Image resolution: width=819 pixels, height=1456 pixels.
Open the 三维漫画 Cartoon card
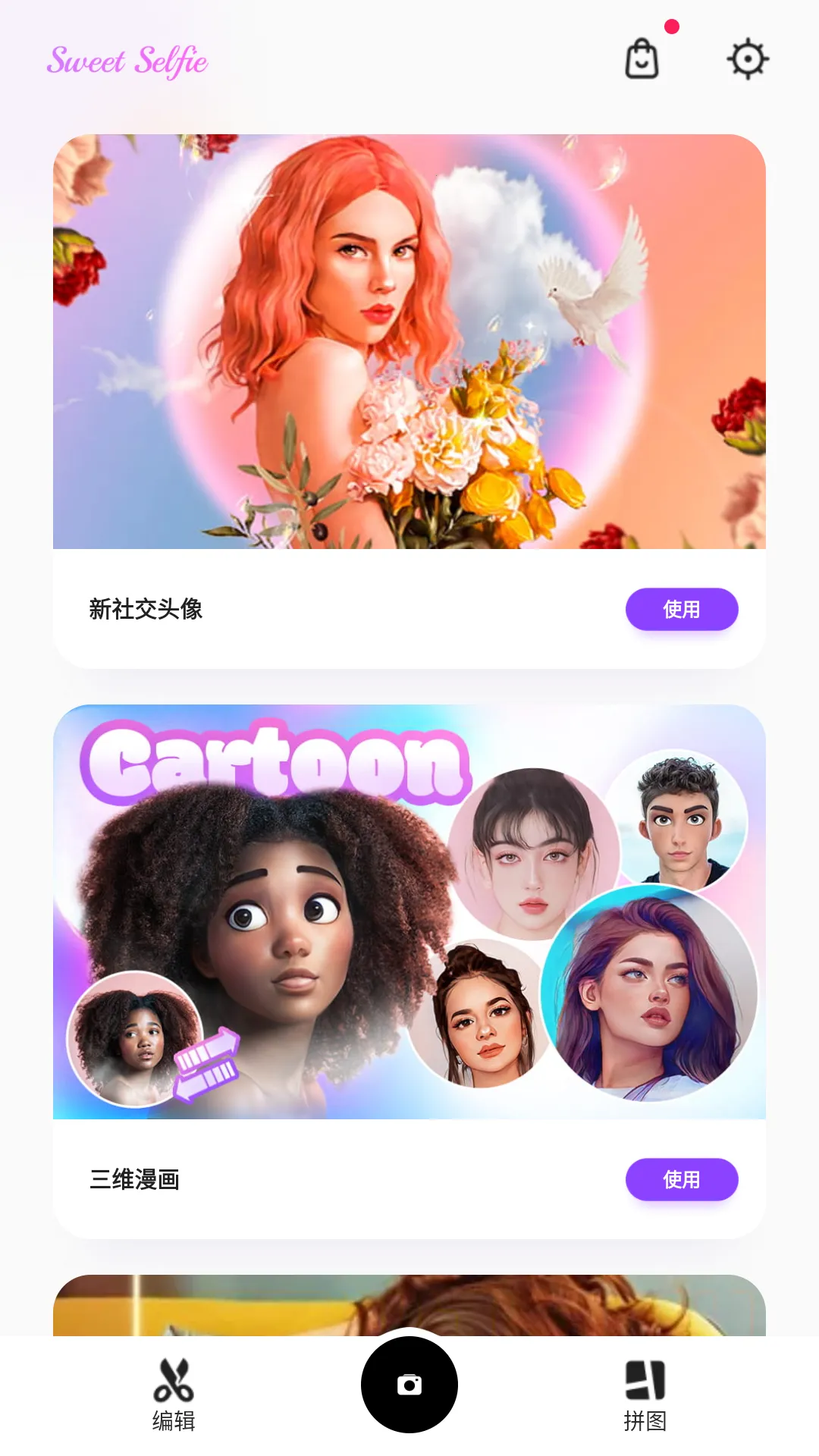[409, 912]
